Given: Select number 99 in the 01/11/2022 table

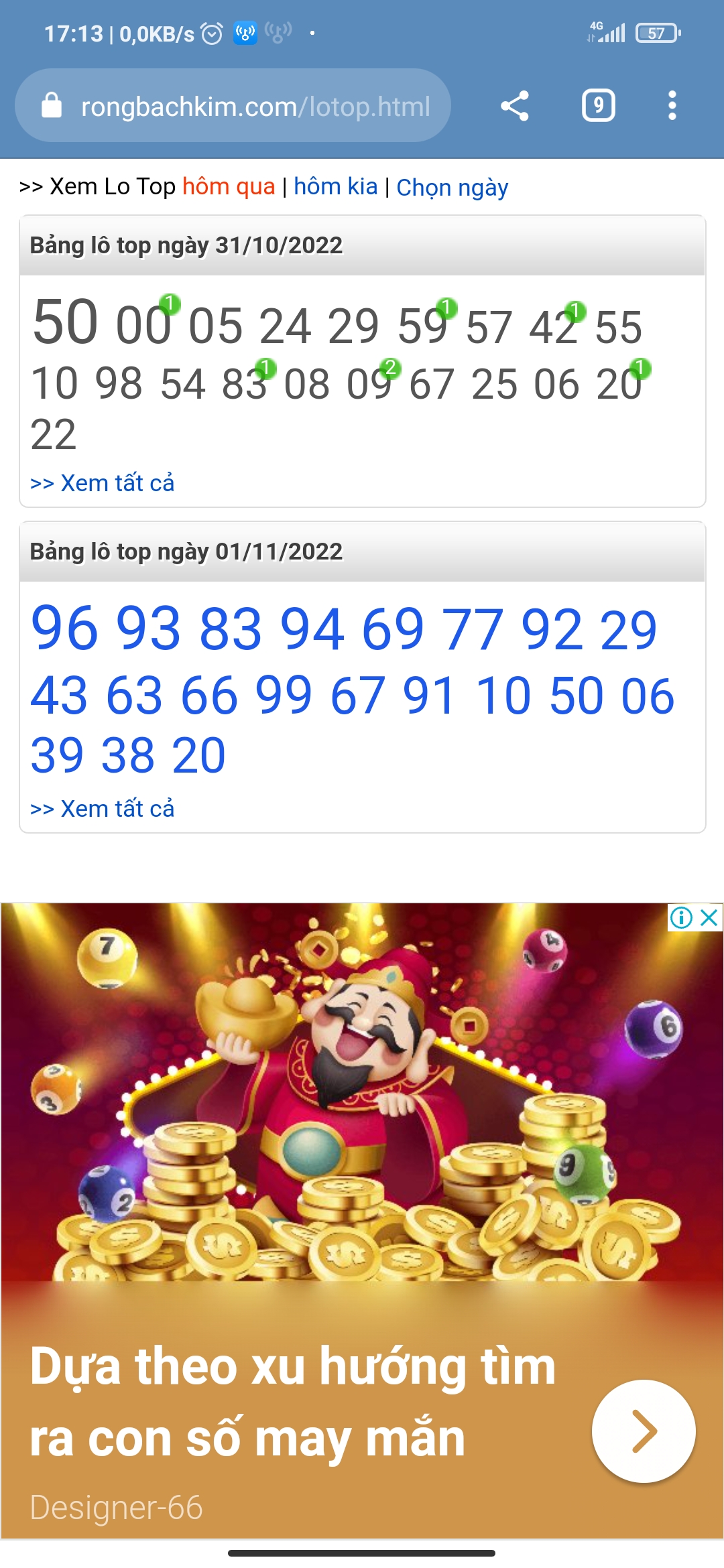Looking at the screenshot, I should click(284, 696).
